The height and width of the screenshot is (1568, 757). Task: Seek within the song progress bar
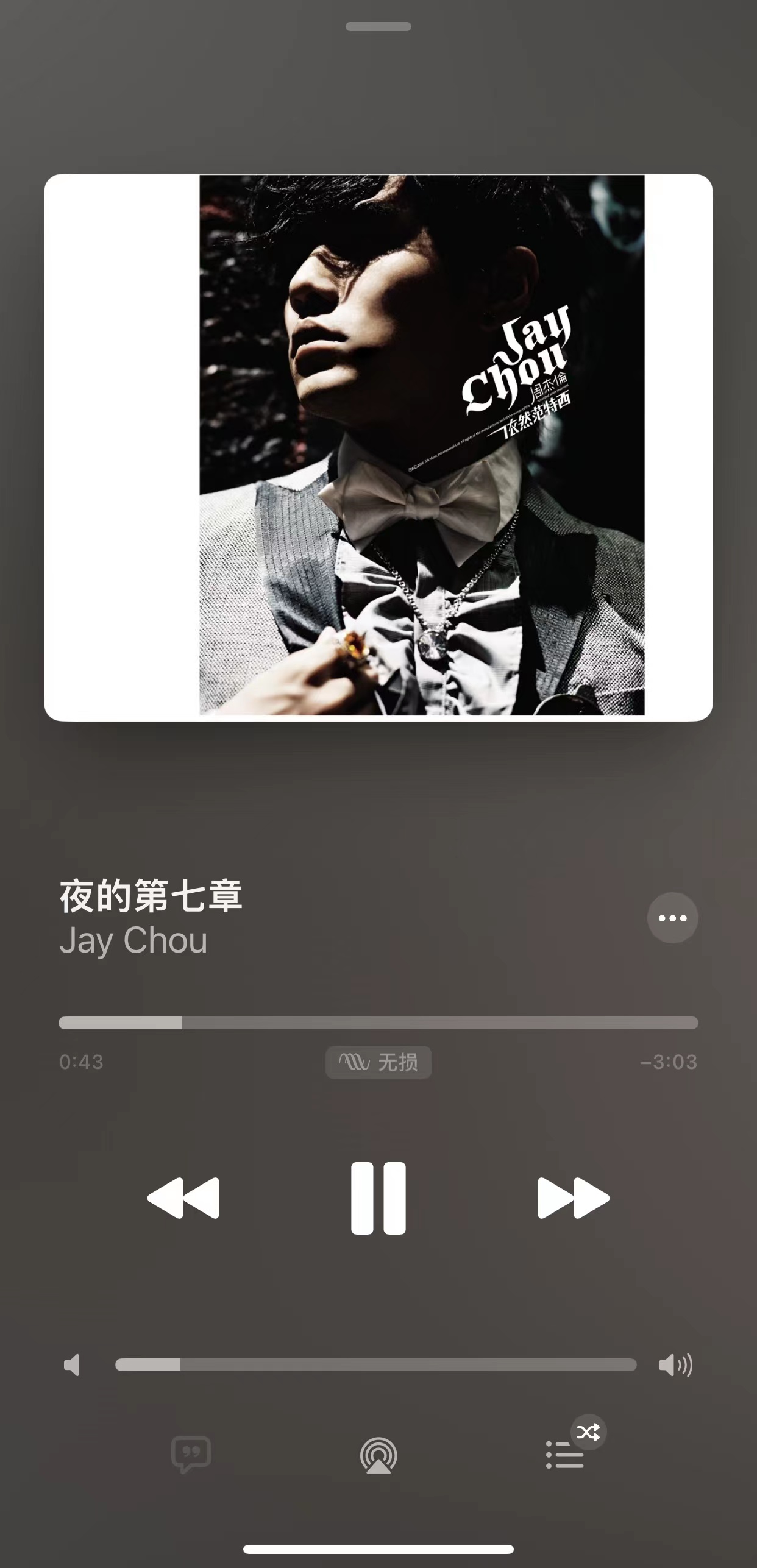click(x=378, y=1023)
